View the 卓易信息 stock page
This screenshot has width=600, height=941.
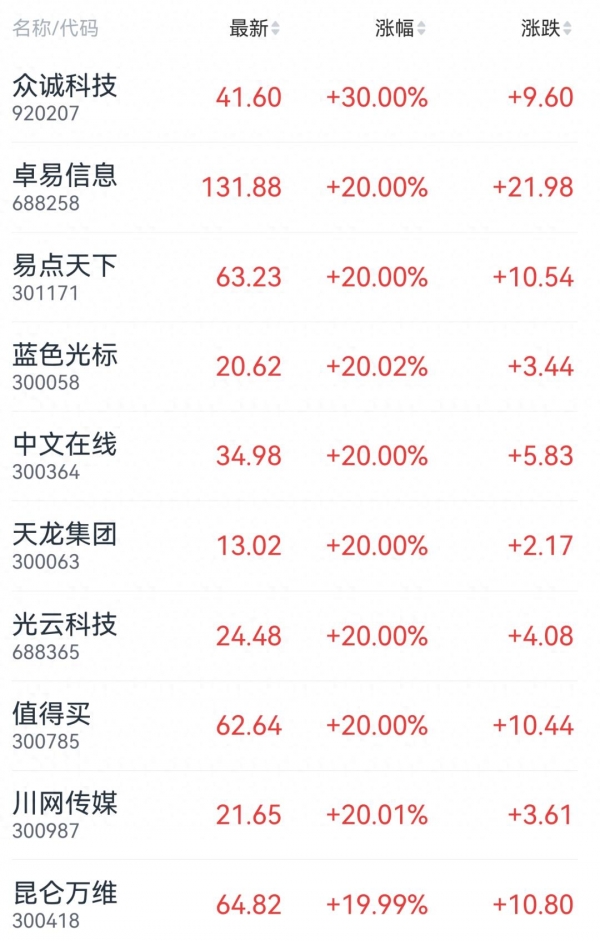(65, 186)
